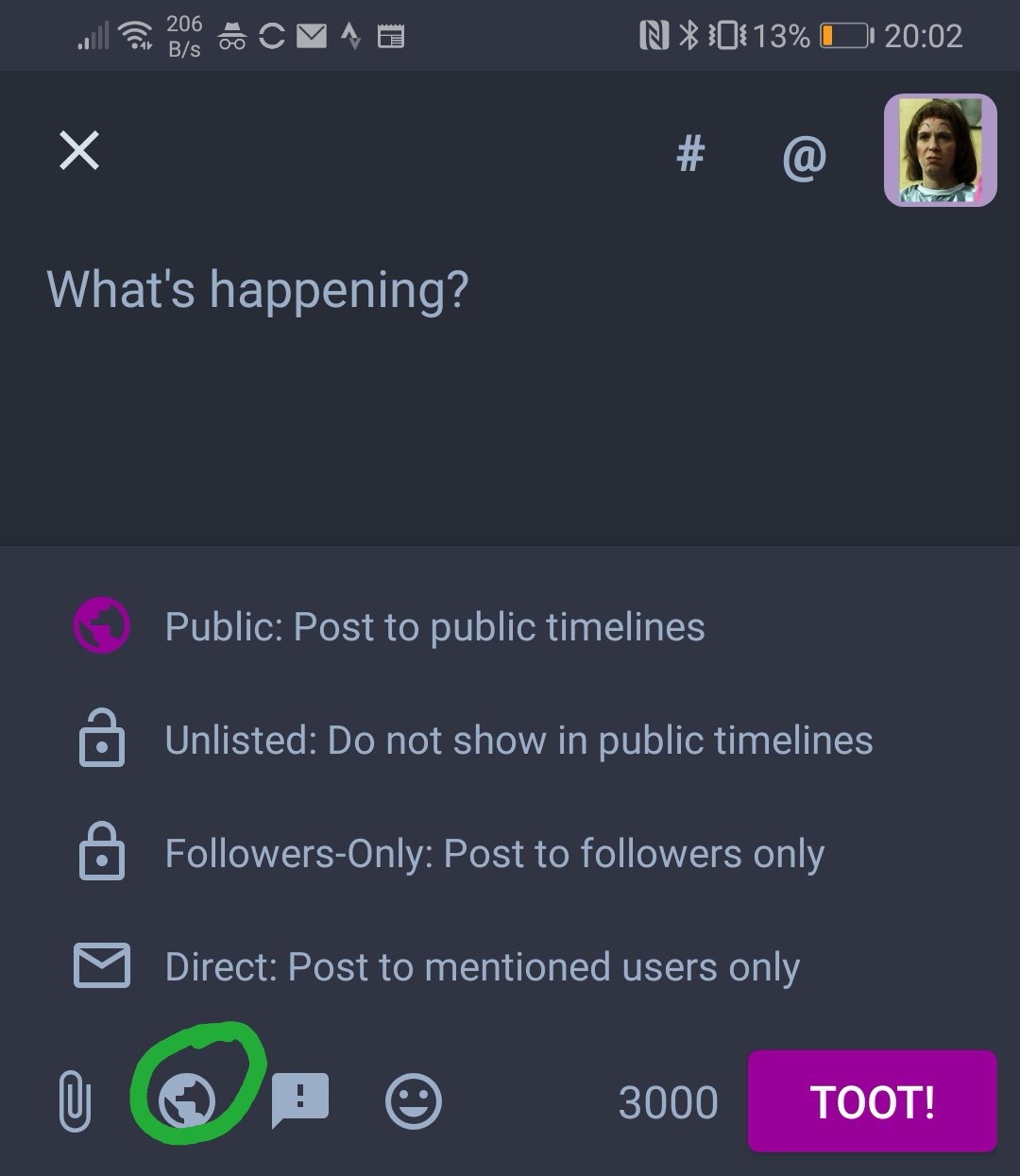Open the account avatar switcher
The image size is (1020, 1176).
[x=939, y=151]
